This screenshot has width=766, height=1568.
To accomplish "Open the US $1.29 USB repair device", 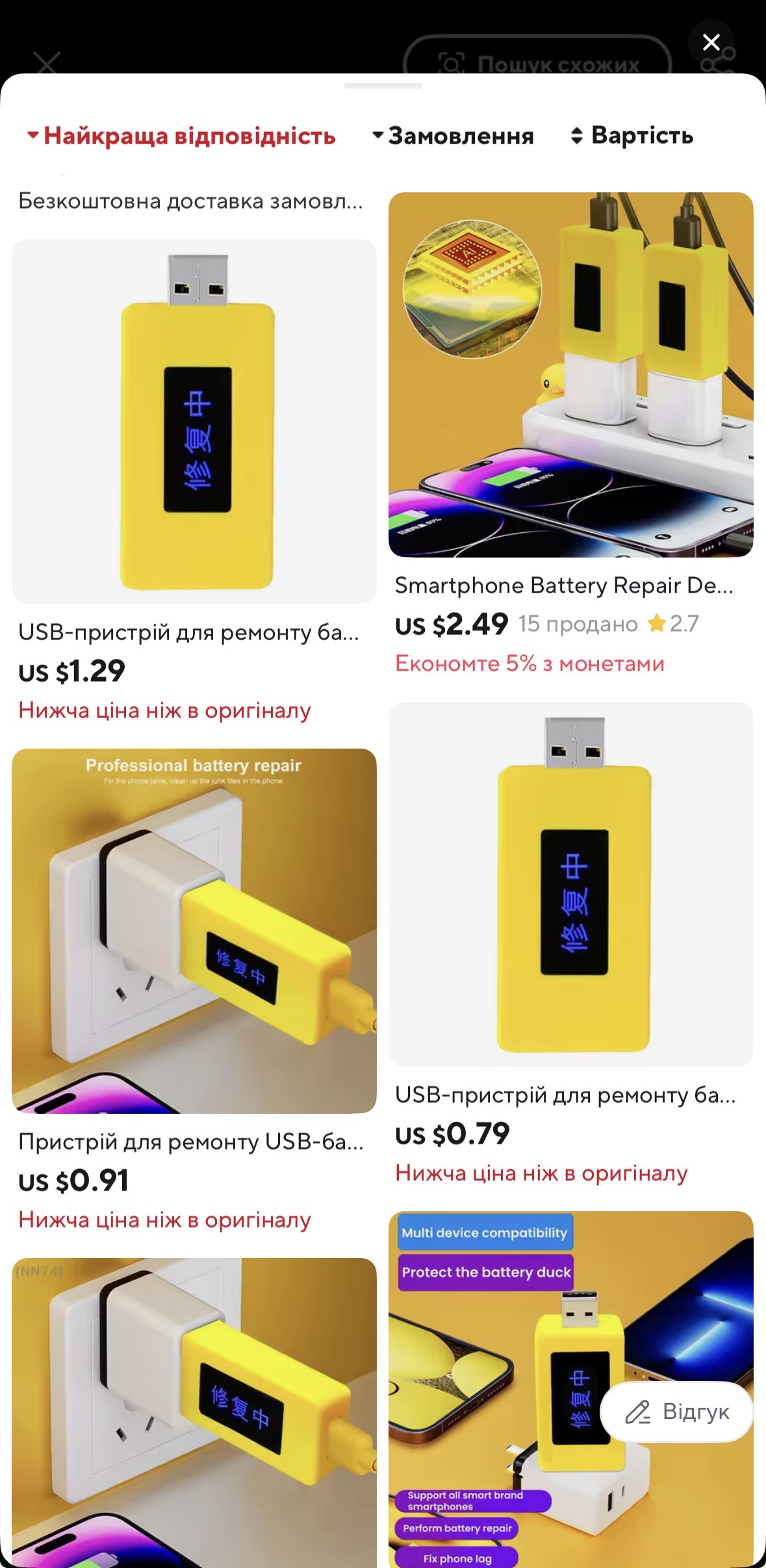I will (194, 421).
